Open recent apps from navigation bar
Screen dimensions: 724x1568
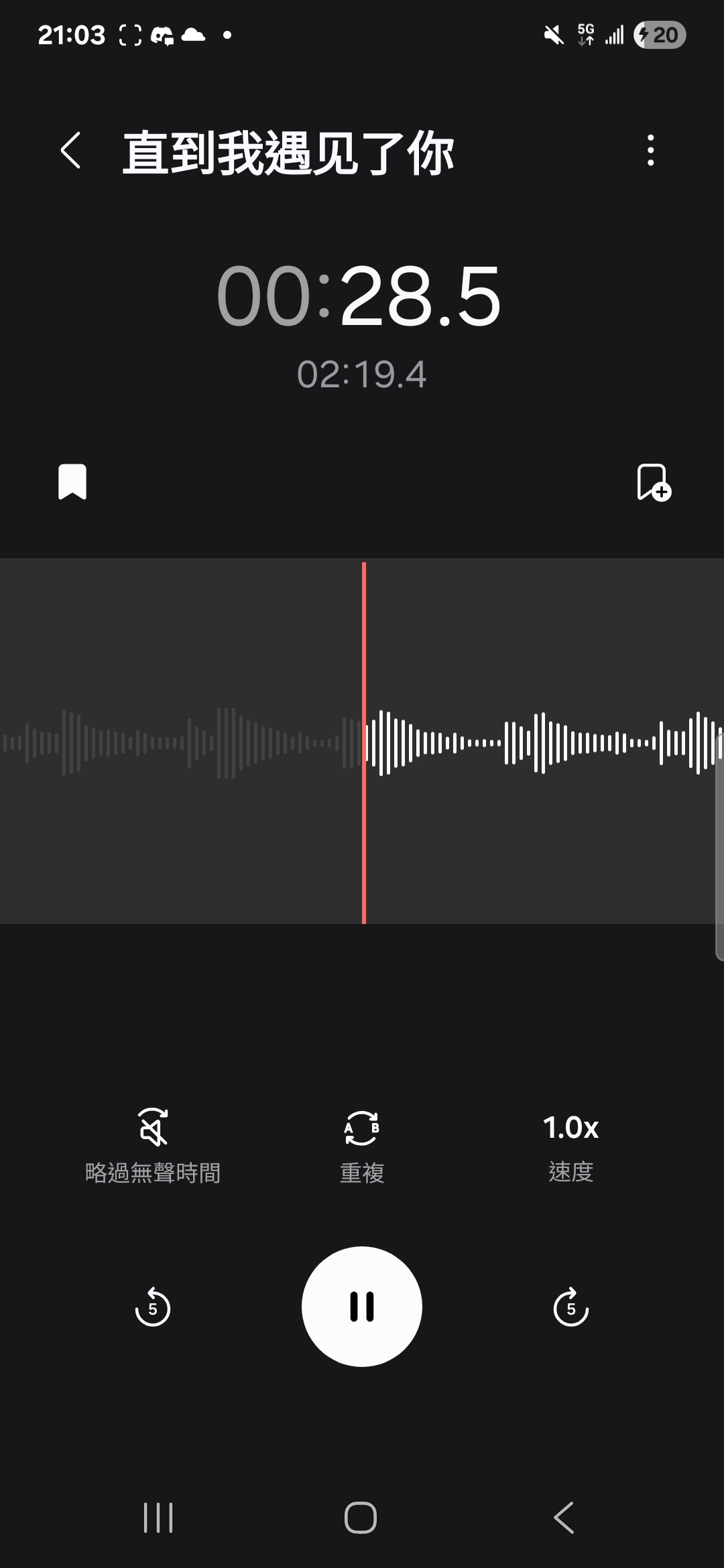pyautogui.click(x=158, y=1518)
